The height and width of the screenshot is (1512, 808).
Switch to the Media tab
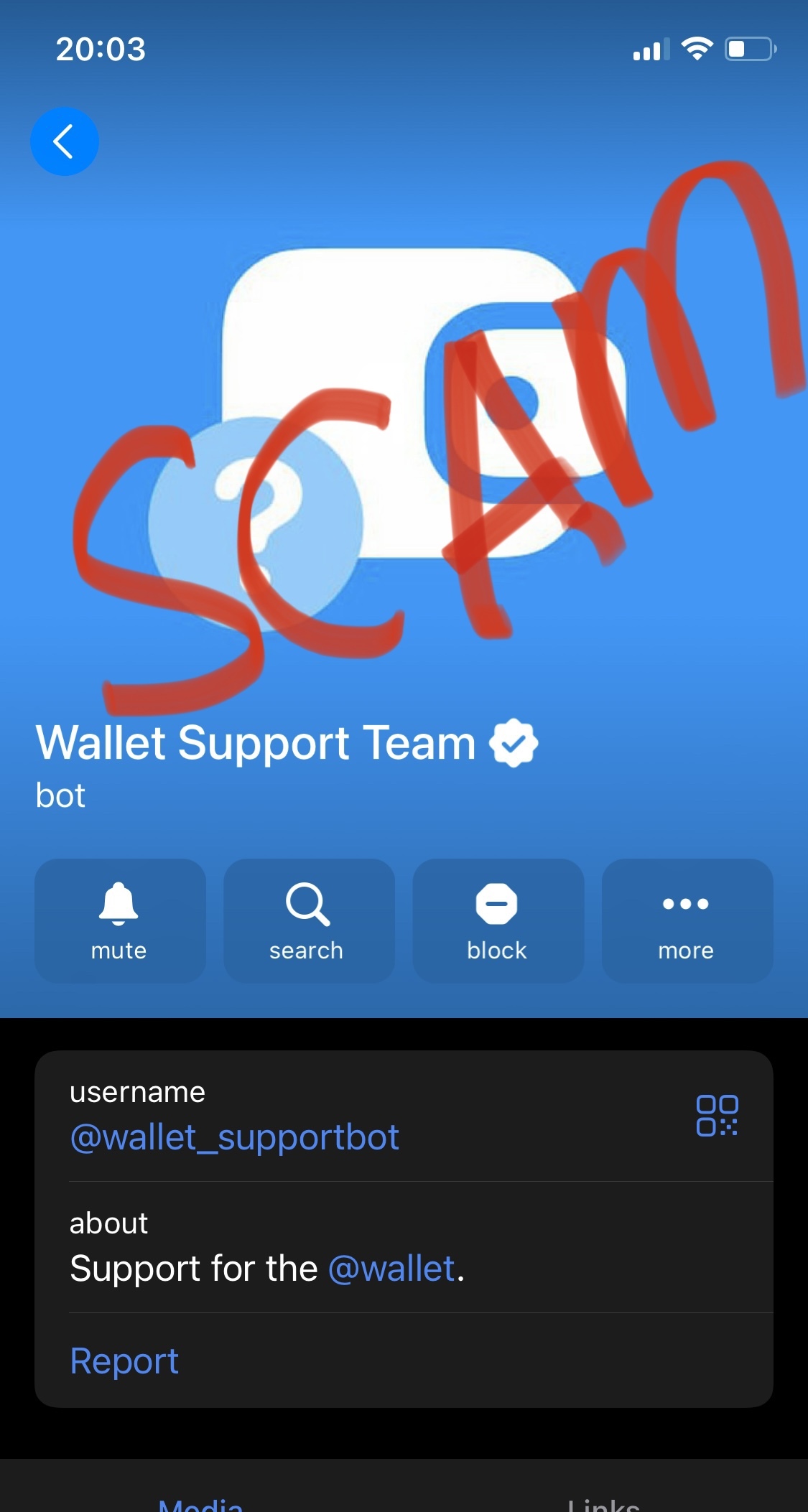click(x=201, y=1502)
